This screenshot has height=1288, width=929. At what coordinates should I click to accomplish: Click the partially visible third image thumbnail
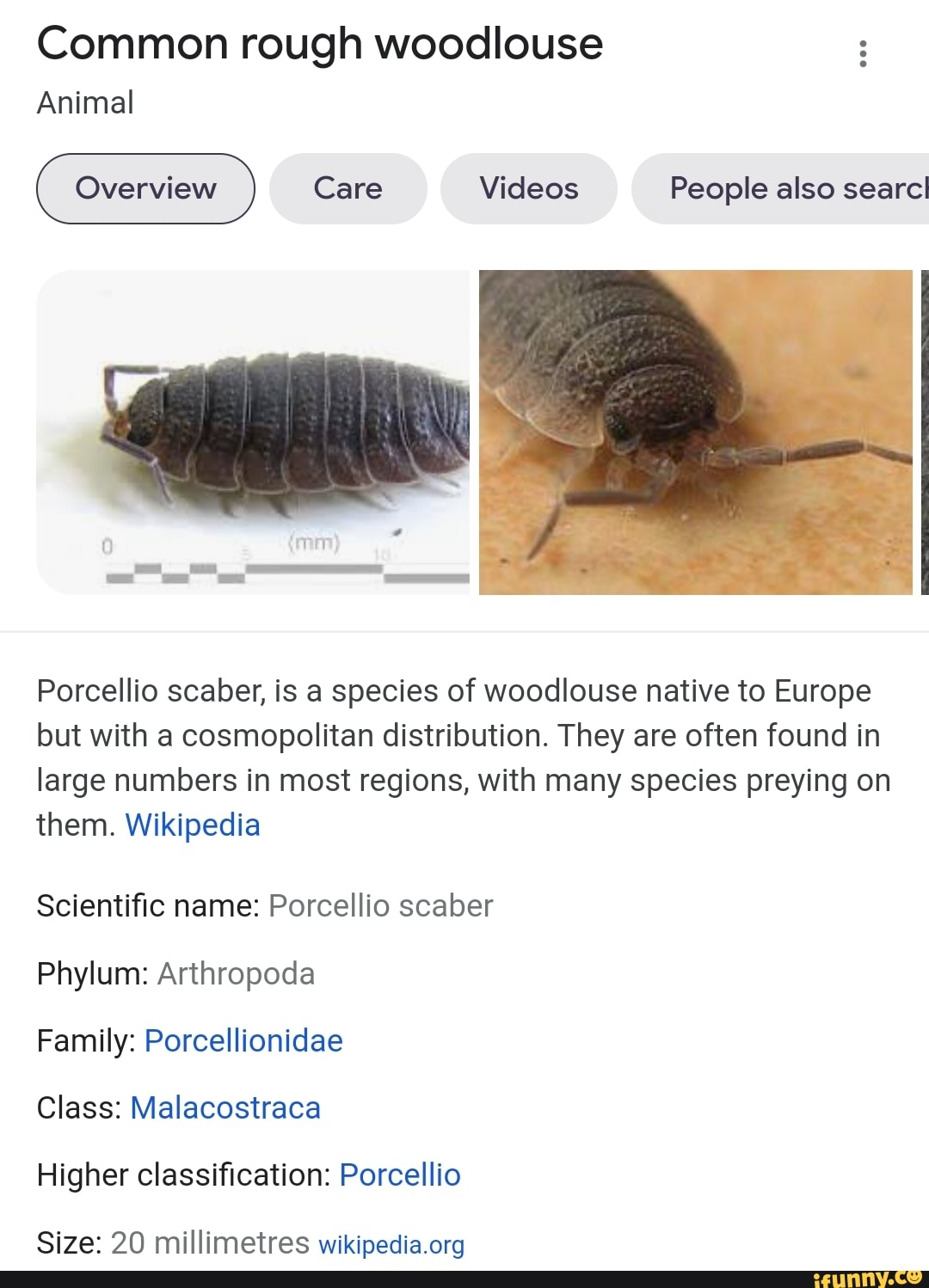(923, 430)
